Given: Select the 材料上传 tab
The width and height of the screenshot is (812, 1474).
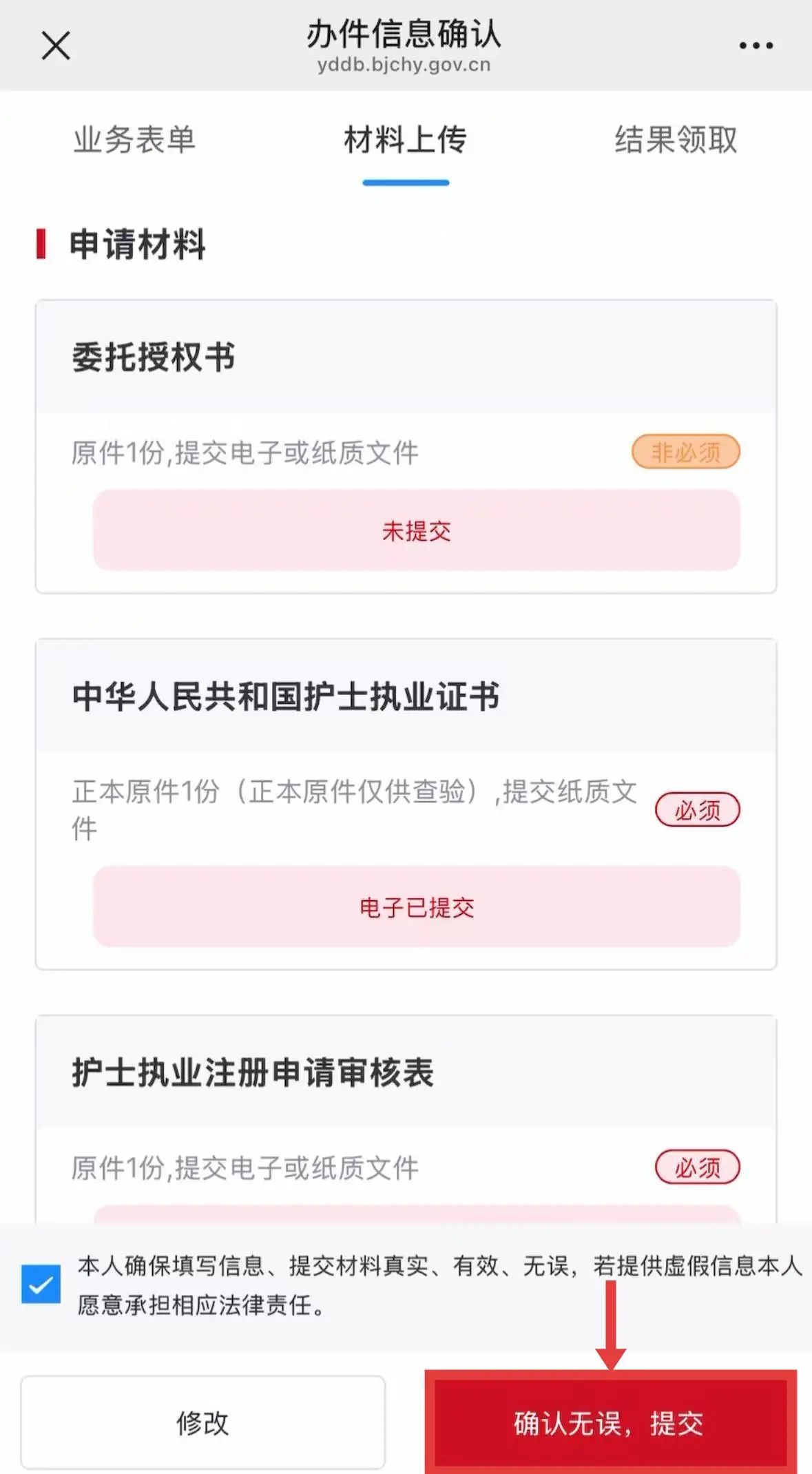Looking at the screenshot, I should tap(406, 140).
